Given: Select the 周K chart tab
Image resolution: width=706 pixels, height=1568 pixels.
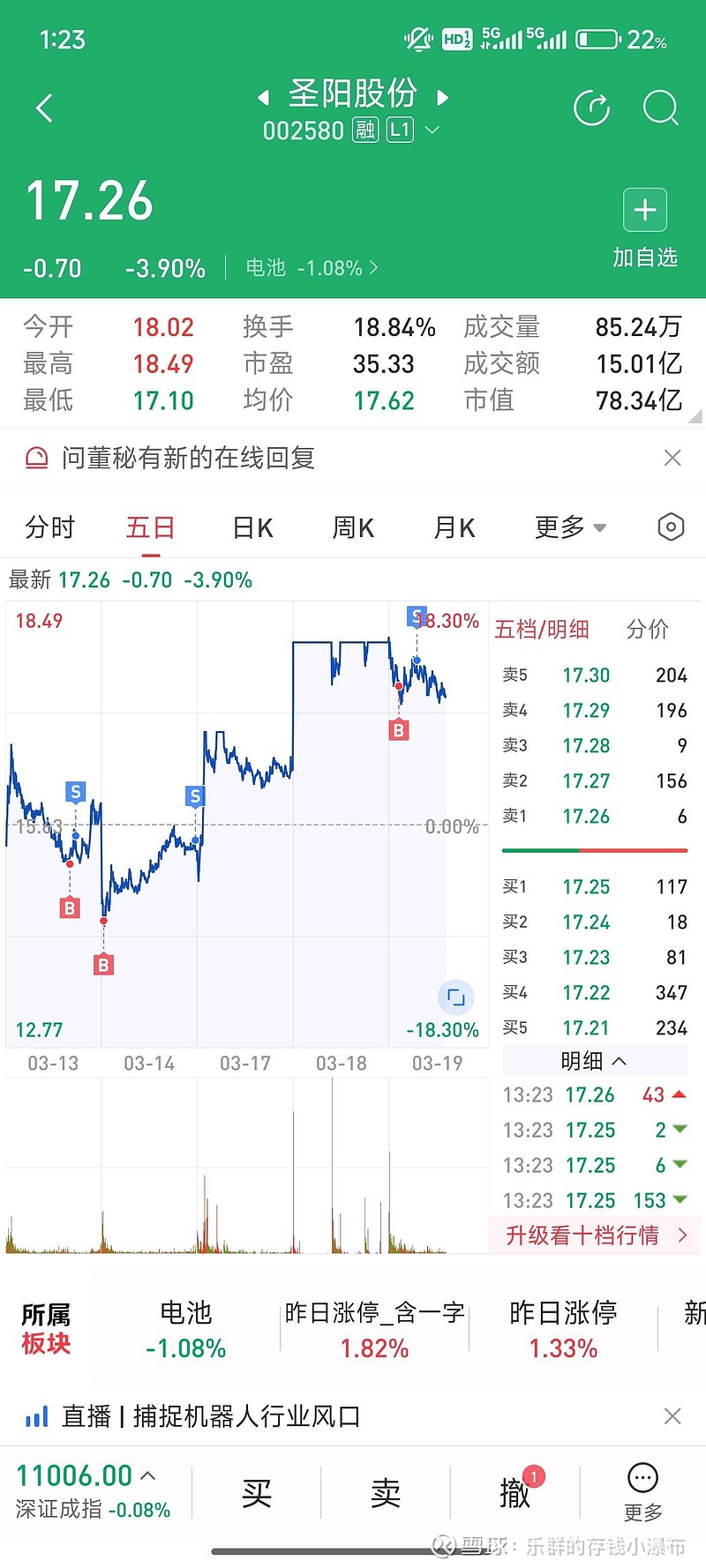Looking at the screenshot, I should [353, 527].
